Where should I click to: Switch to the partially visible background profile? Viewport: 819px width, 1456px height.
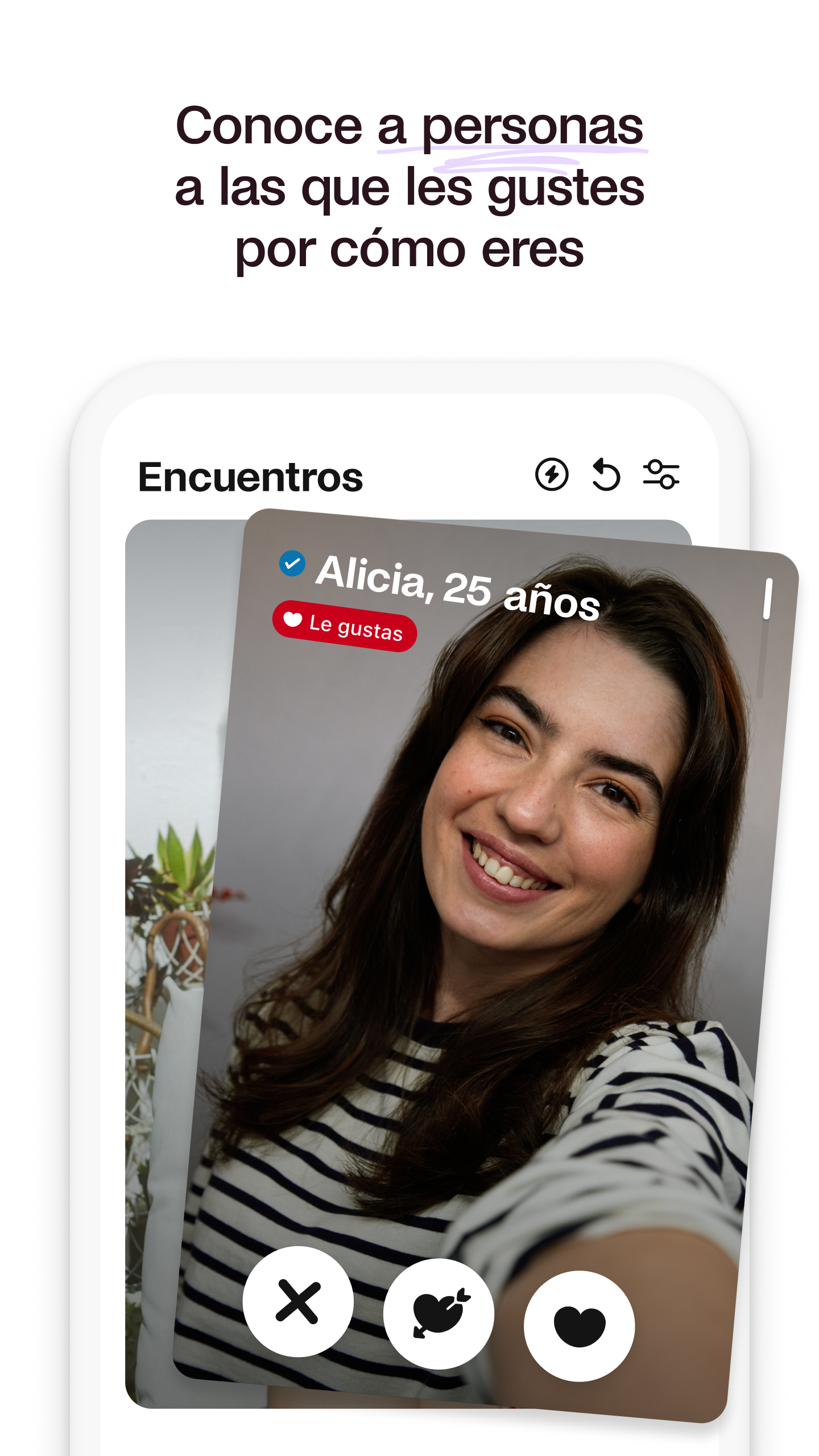point(165,853)
